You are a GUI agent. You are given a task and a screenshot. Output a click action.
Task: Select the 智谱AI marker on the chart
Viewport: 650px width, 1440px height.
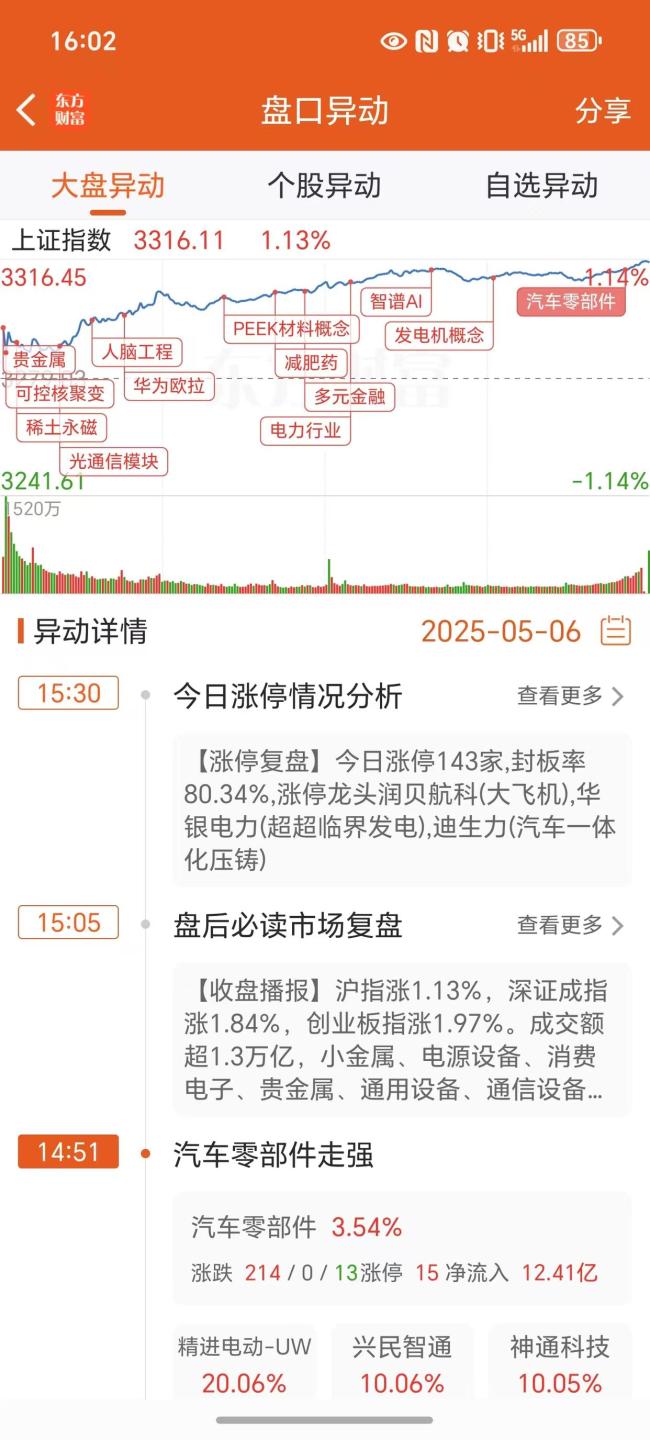click(x=396, y=301)
